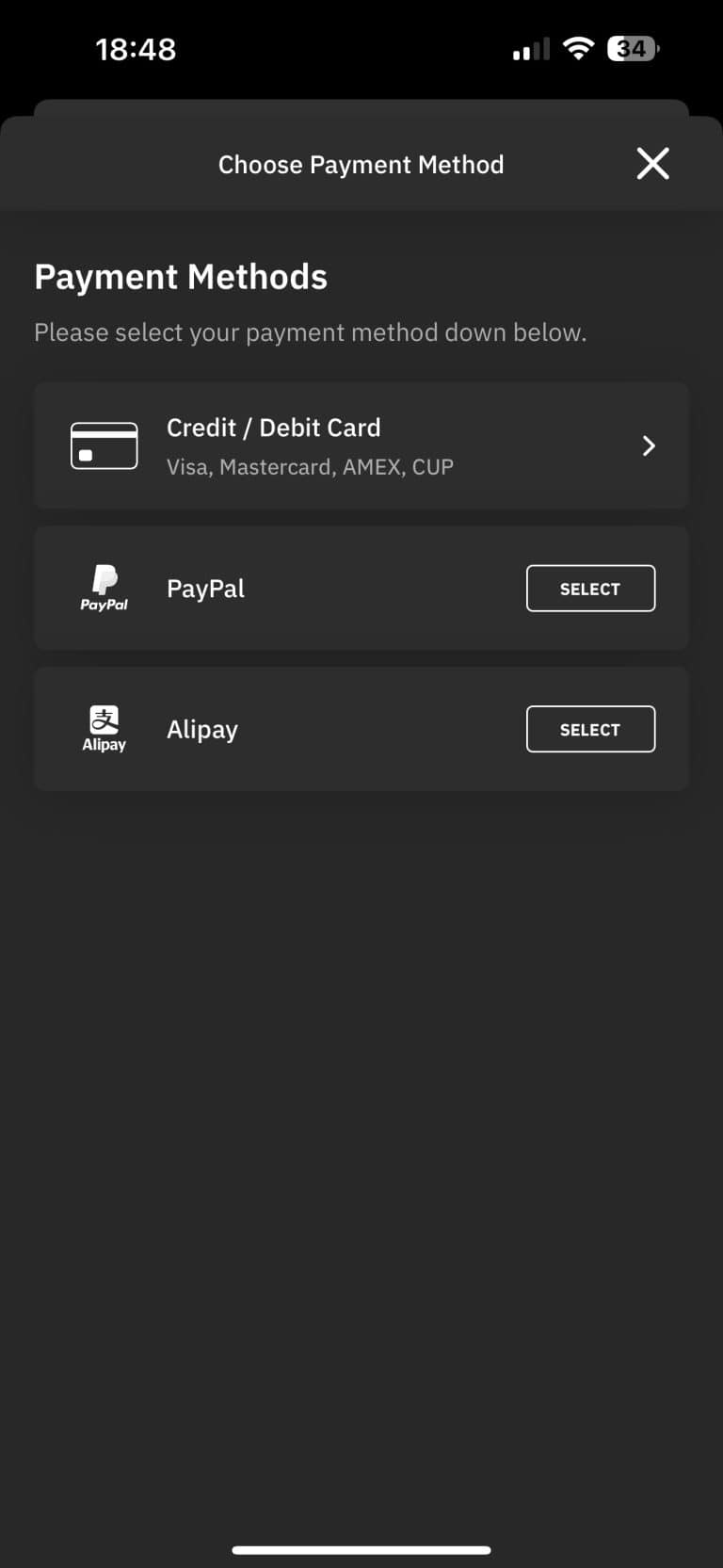Click the credit card icon

104,445
